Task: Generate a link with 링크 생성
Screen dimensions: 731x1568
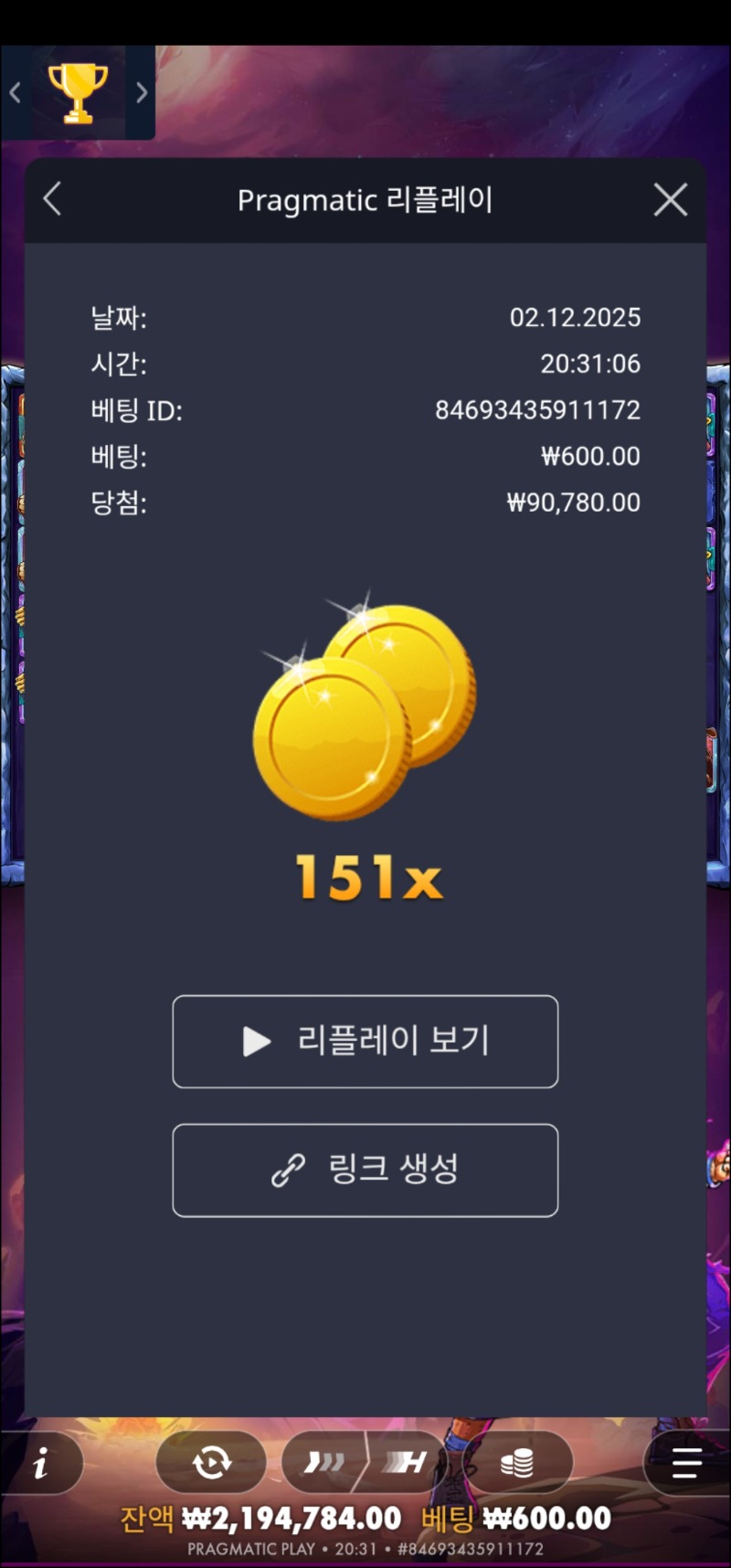Action: point(365,1171)
